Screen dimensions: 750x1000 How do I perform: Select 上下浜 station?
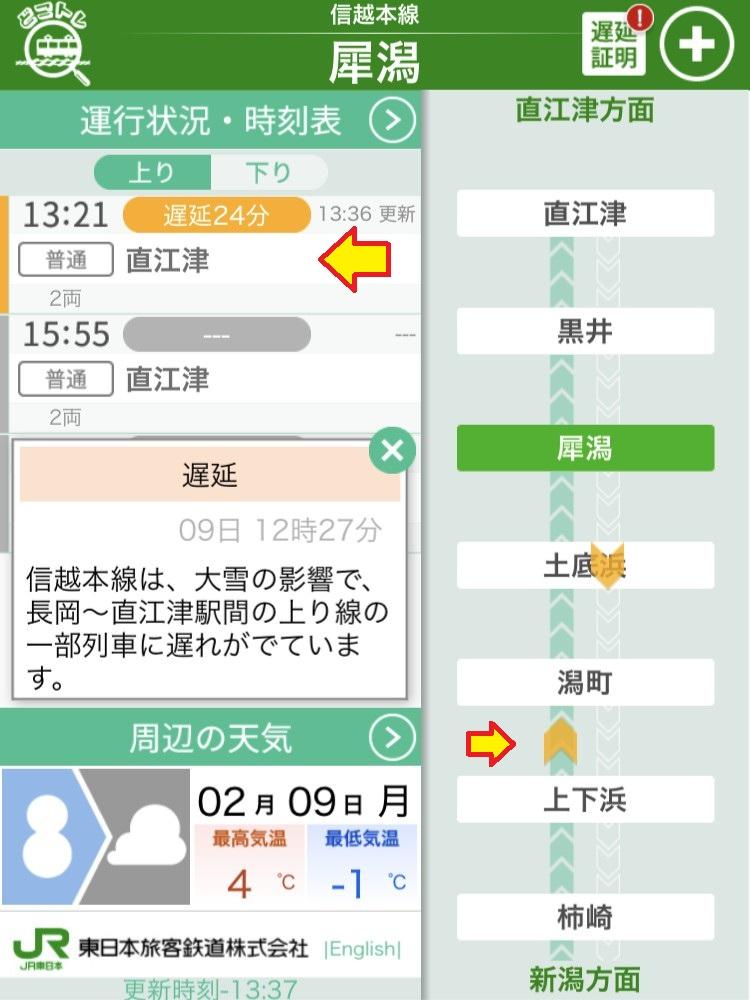(585, 800)
